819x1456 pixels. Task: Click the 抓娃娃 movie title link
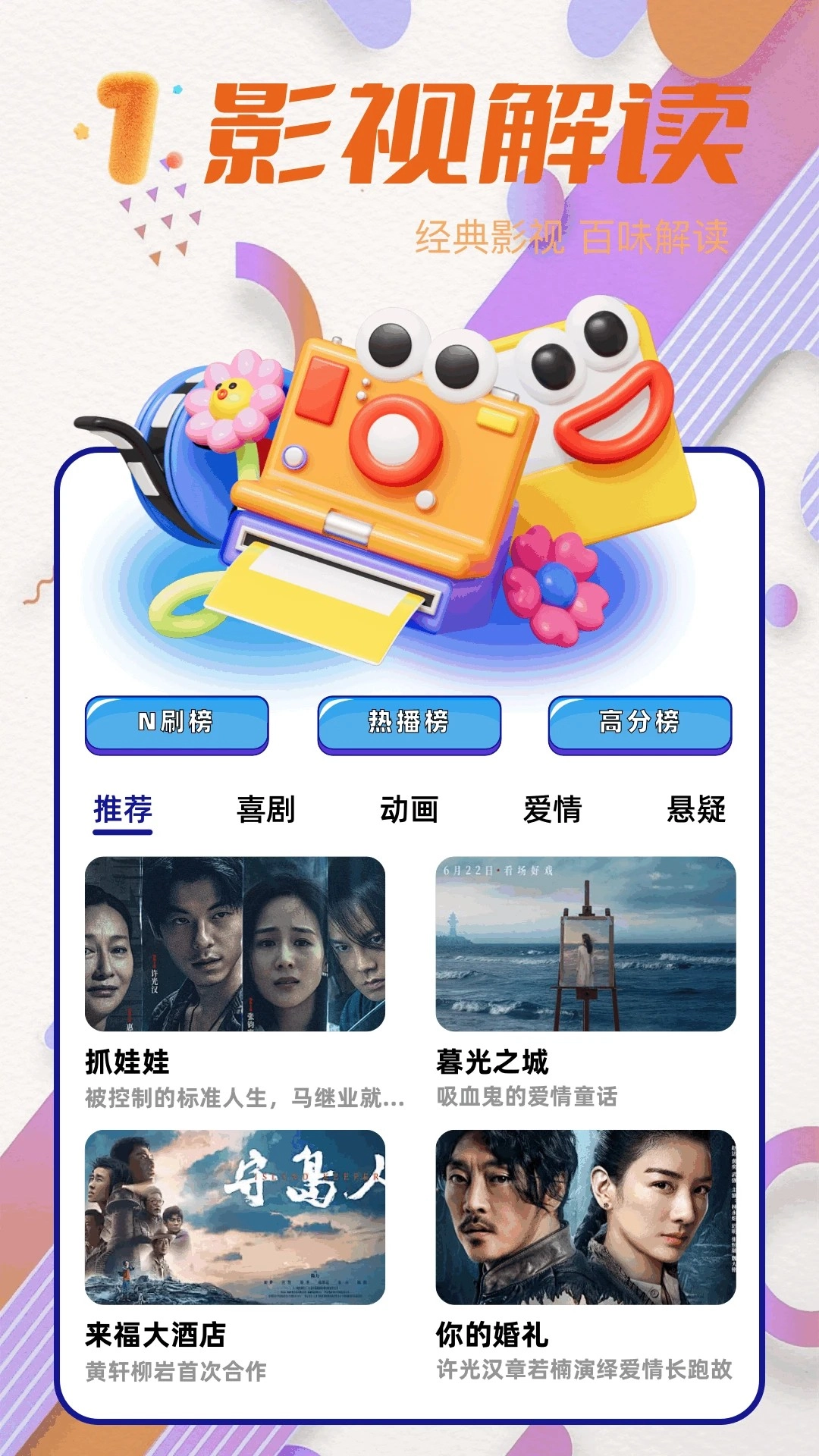click(x=124, y=1062)
